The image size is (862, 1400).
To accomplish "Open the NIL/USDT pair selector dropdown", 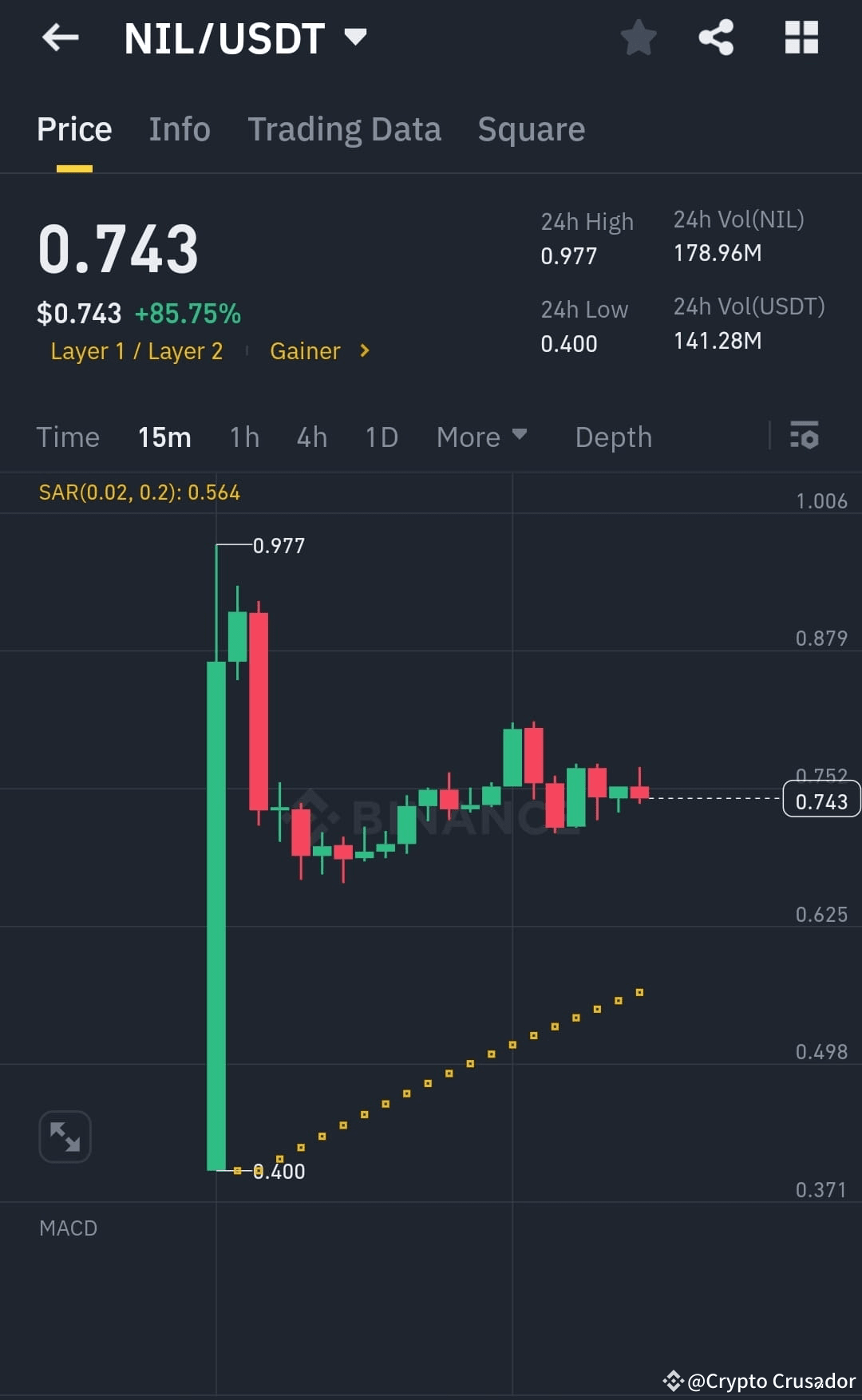I will point(356,35).
